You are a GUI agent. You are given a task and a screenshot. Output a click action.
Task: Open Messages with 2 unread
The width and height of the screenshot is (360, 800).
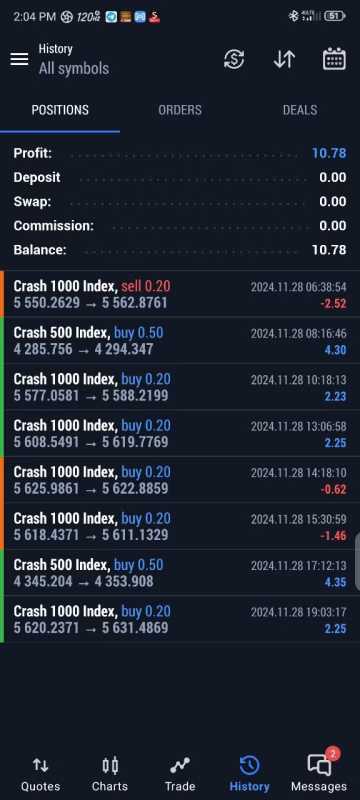coord(319,772)
